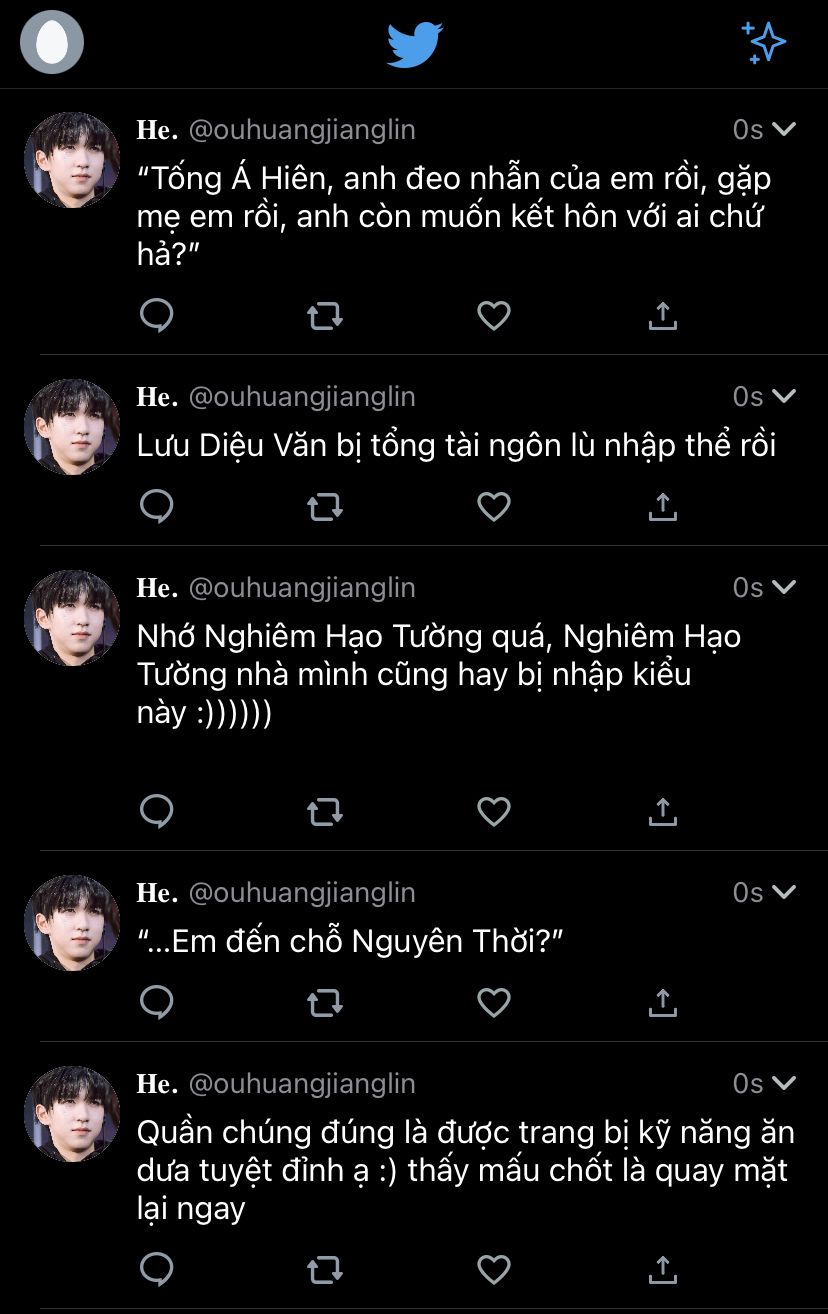Reply to the "Em đến chỗ Nguyên Thời?" tweet

pos(156,1002)
